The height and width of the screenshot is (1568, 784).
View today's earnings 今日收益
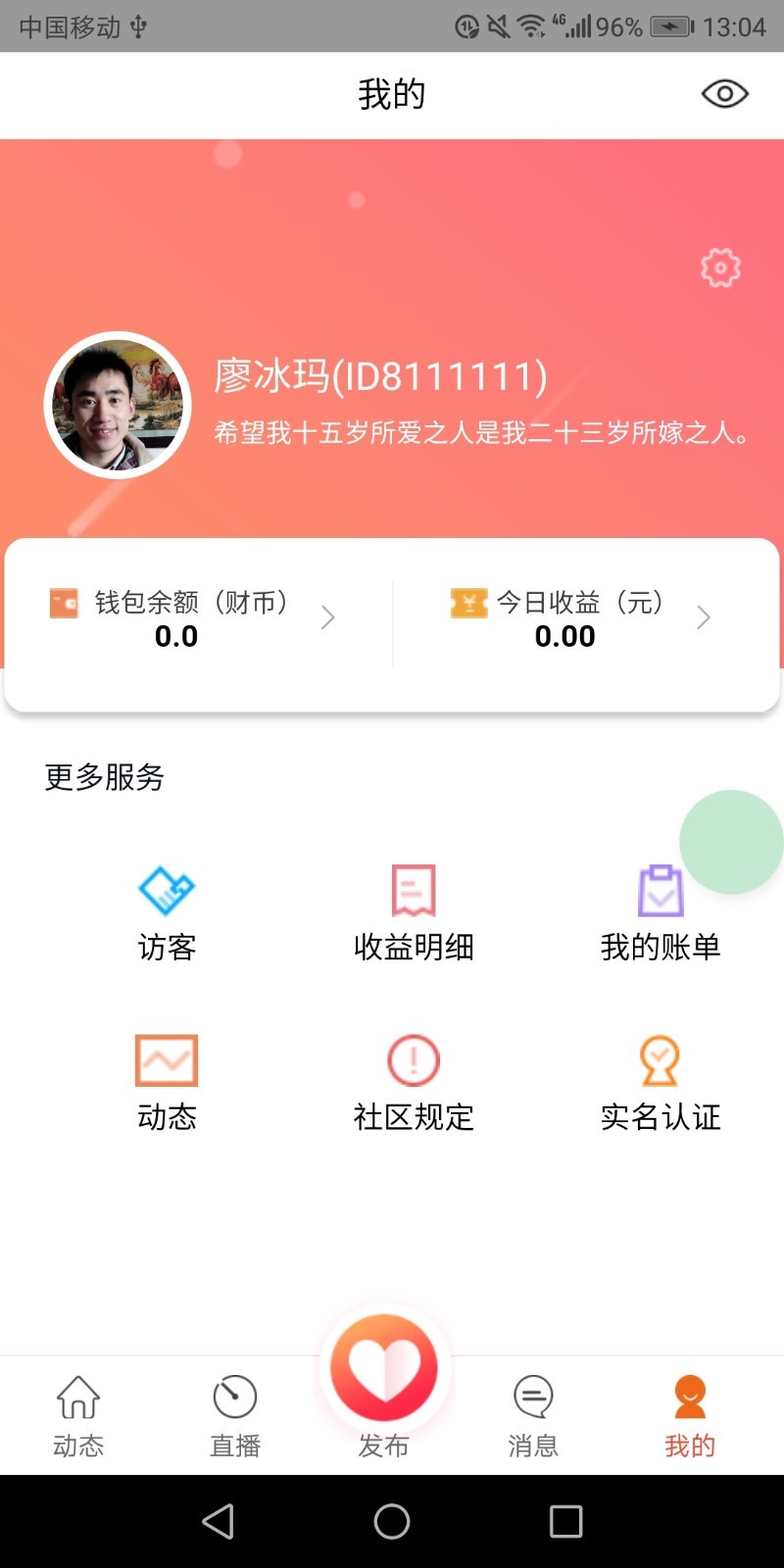coord(580,618)
